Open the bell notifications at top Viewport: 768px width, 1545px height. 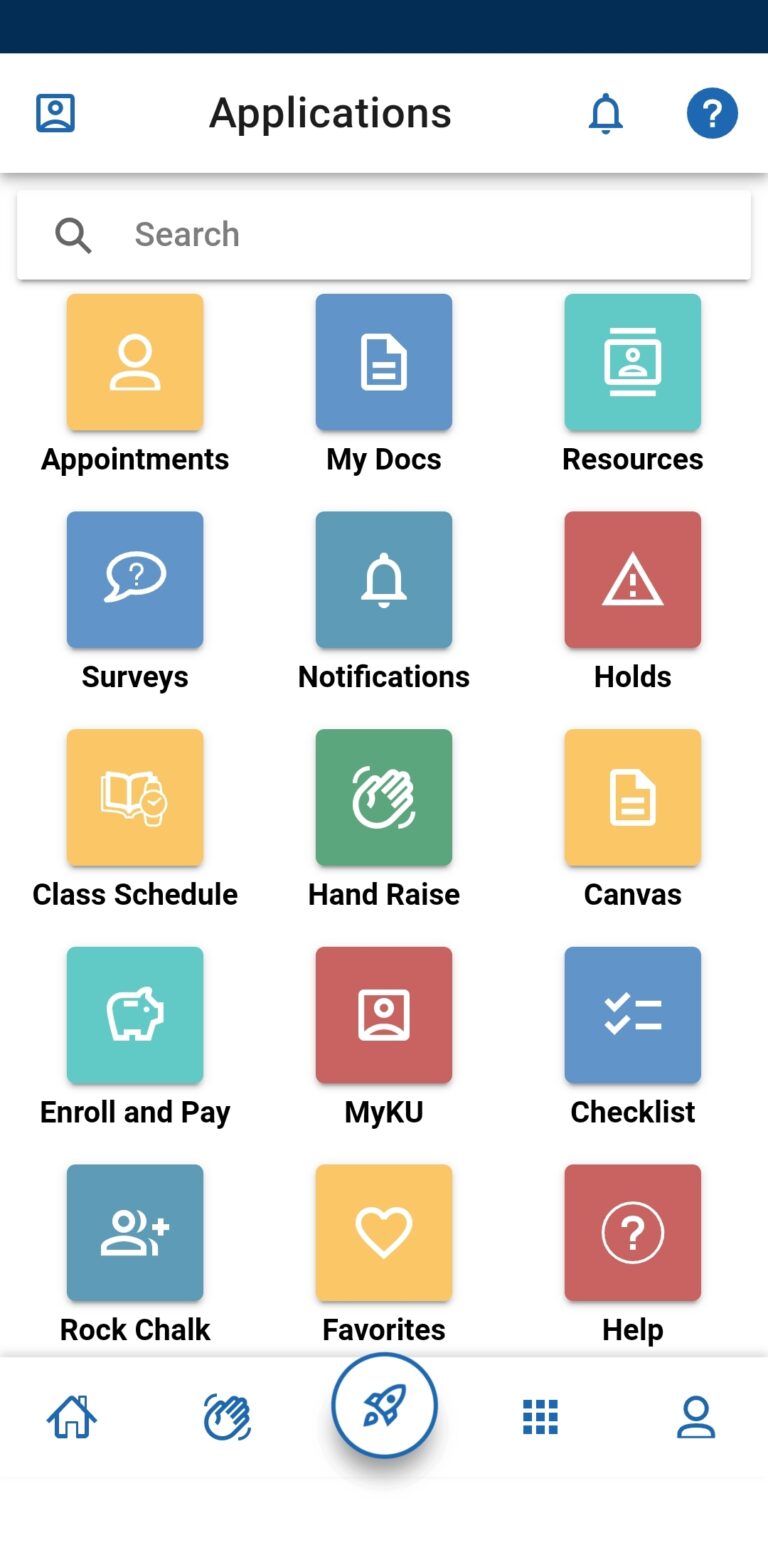click(606, 112)
